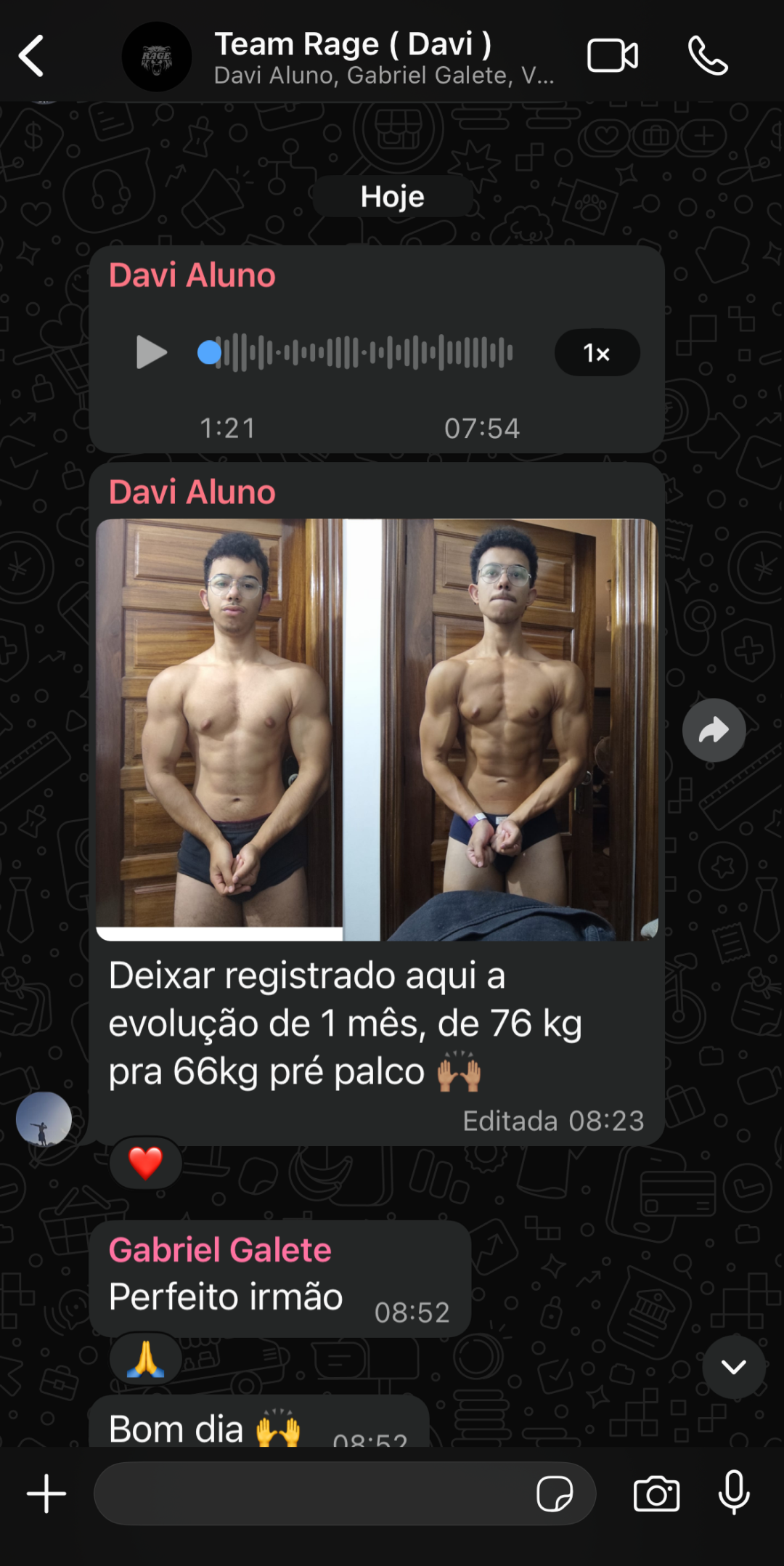Jump to latest messages with down arrow
This screenshot has width=784, height=1566.
[733, 1367]
